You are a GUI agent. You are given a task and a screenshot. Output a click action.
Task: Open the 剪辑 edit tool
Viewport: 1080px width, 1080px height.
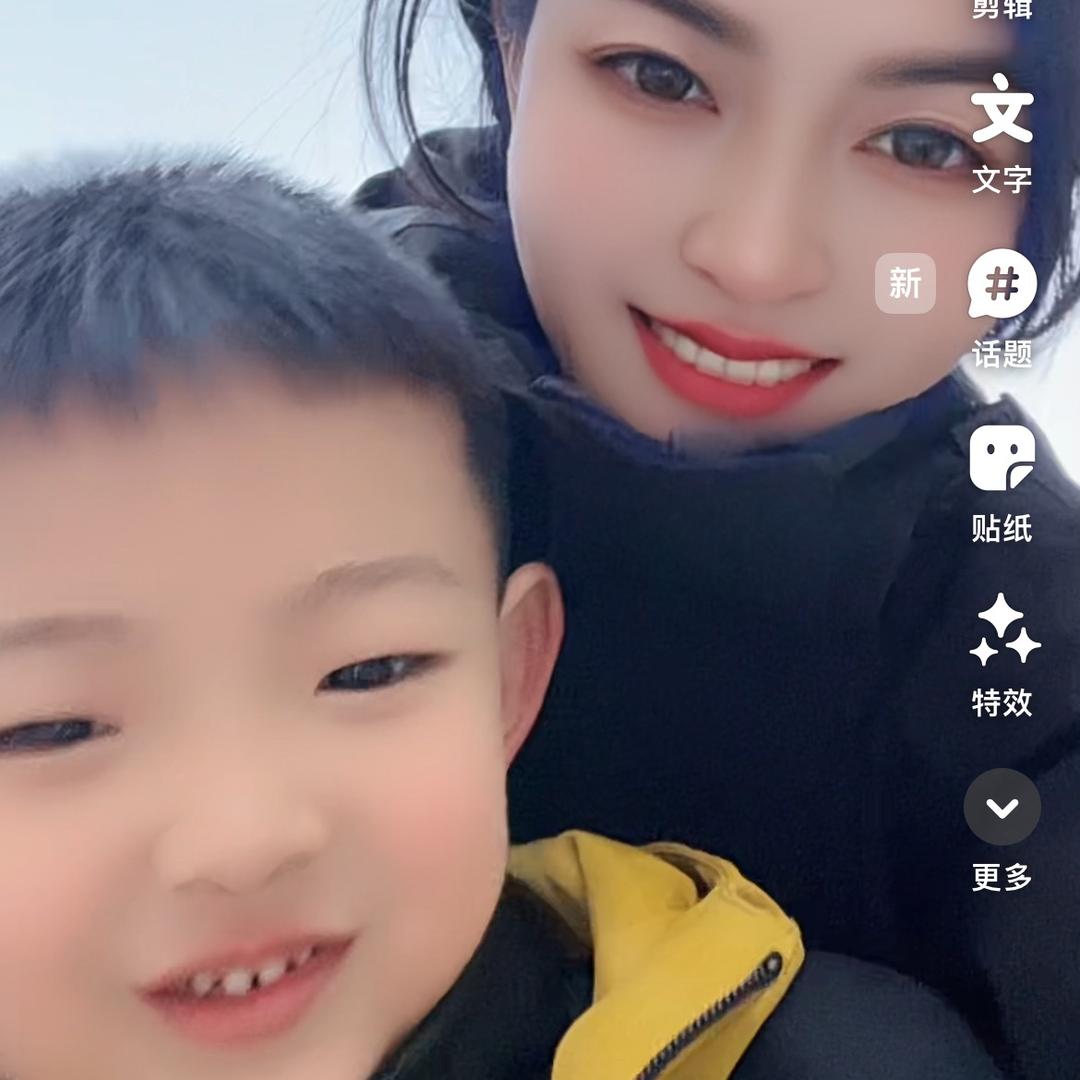coord(1001,8)
